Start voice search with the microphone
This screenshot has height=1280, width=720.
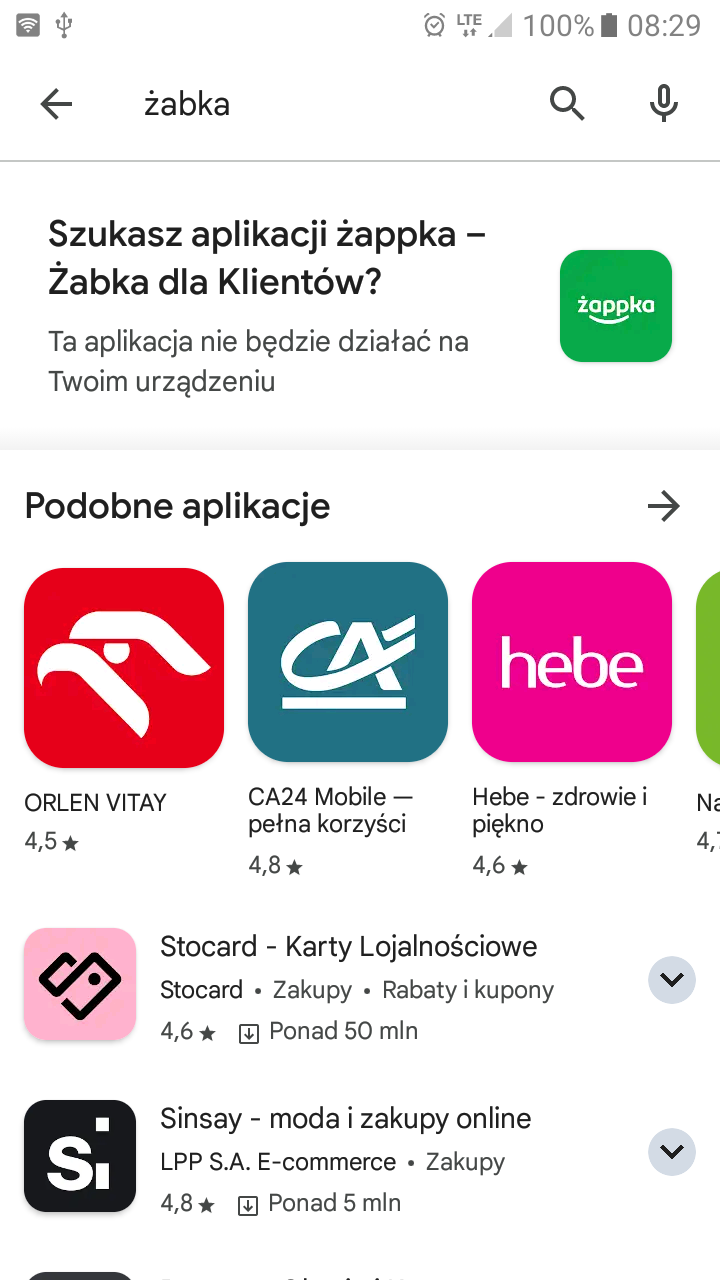tap(663, 104)
